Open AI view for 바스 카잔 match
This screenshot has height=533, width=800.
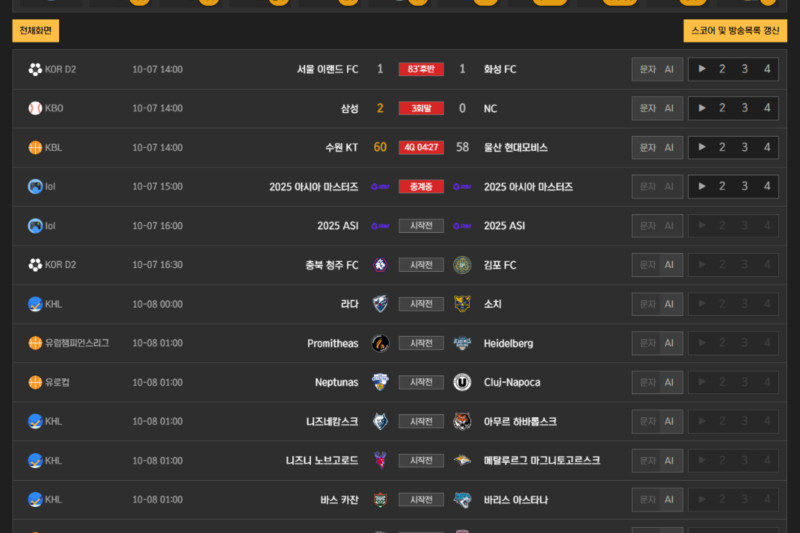tap(669, 499)
